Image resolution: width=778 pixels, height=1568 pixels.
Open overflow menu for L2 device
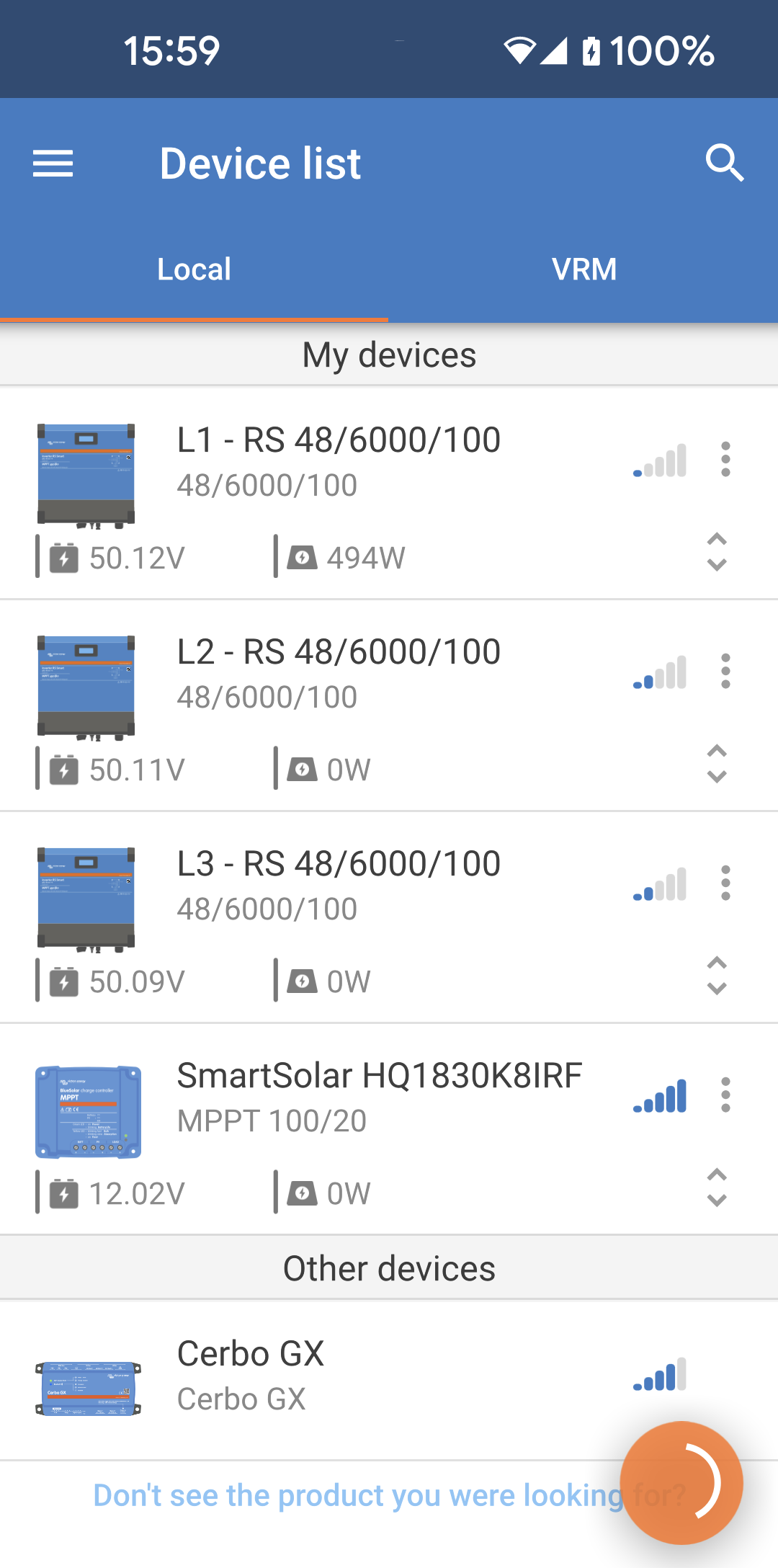pos(725,672)
